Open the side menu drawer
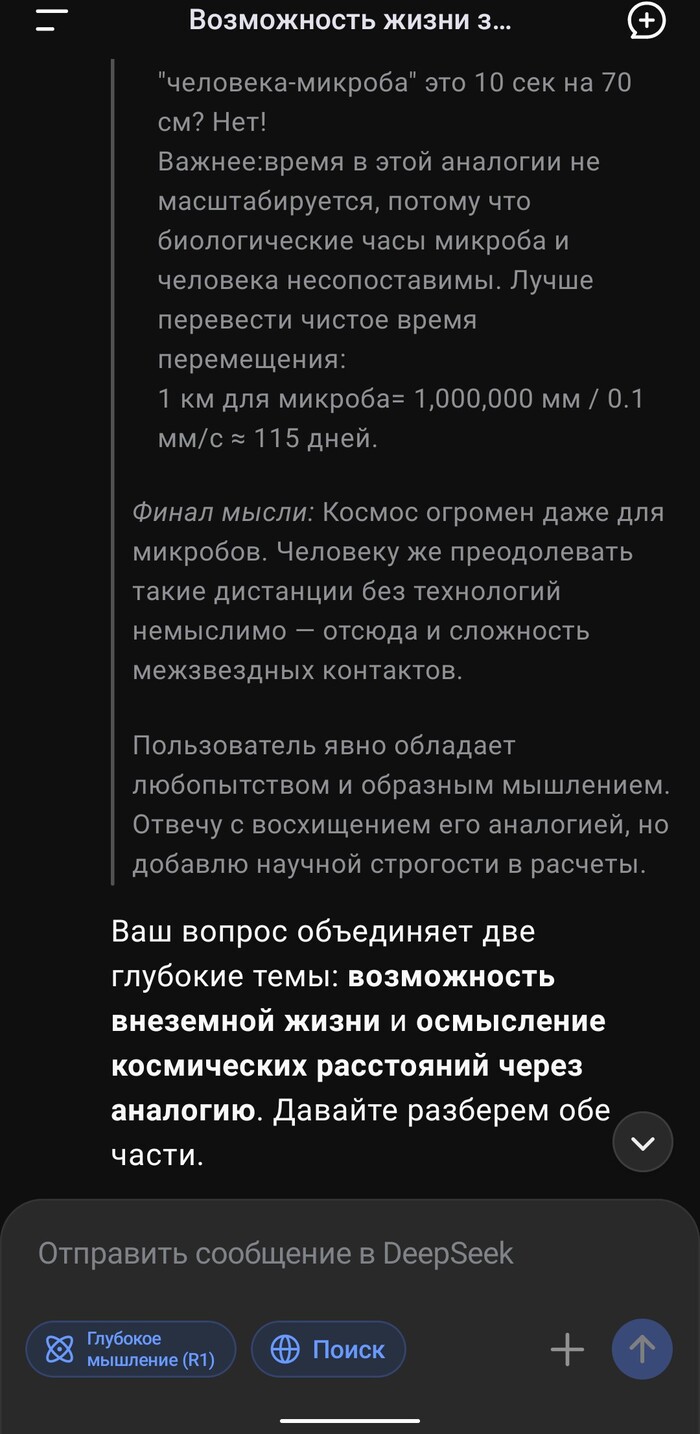This screenshot has width=700, height=1434. click(51, 20)
